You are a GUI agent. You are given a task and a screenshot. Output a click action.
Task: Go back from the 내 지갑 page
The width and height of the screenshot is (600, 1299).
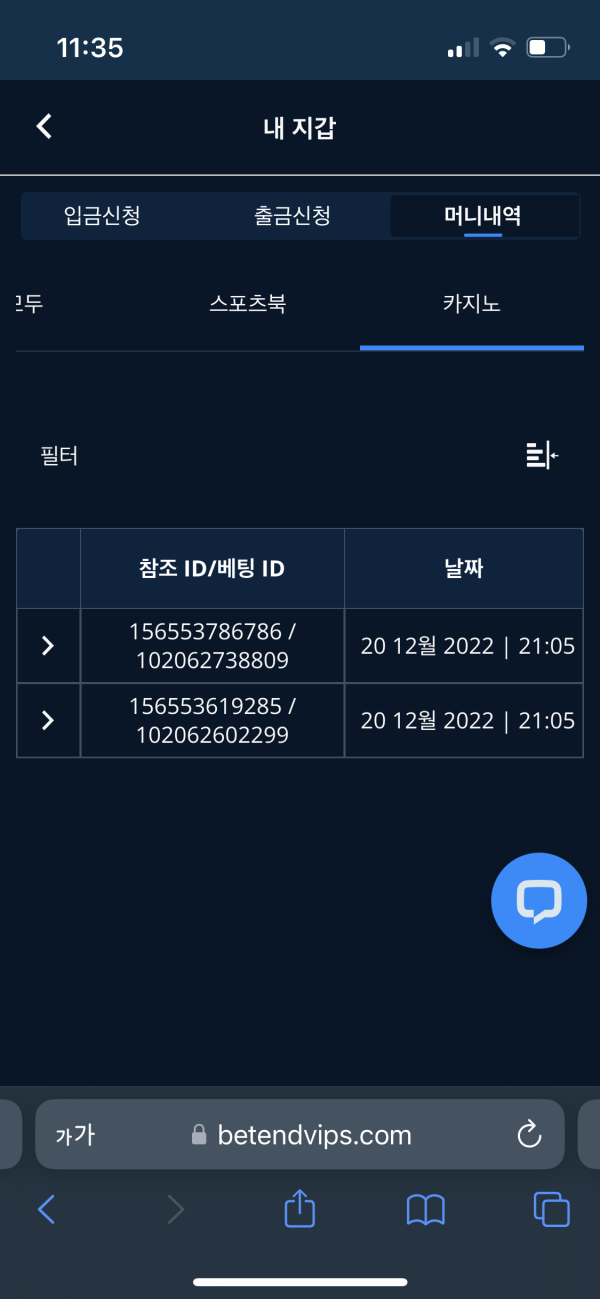pyautogui.click(x=44, y=127)
